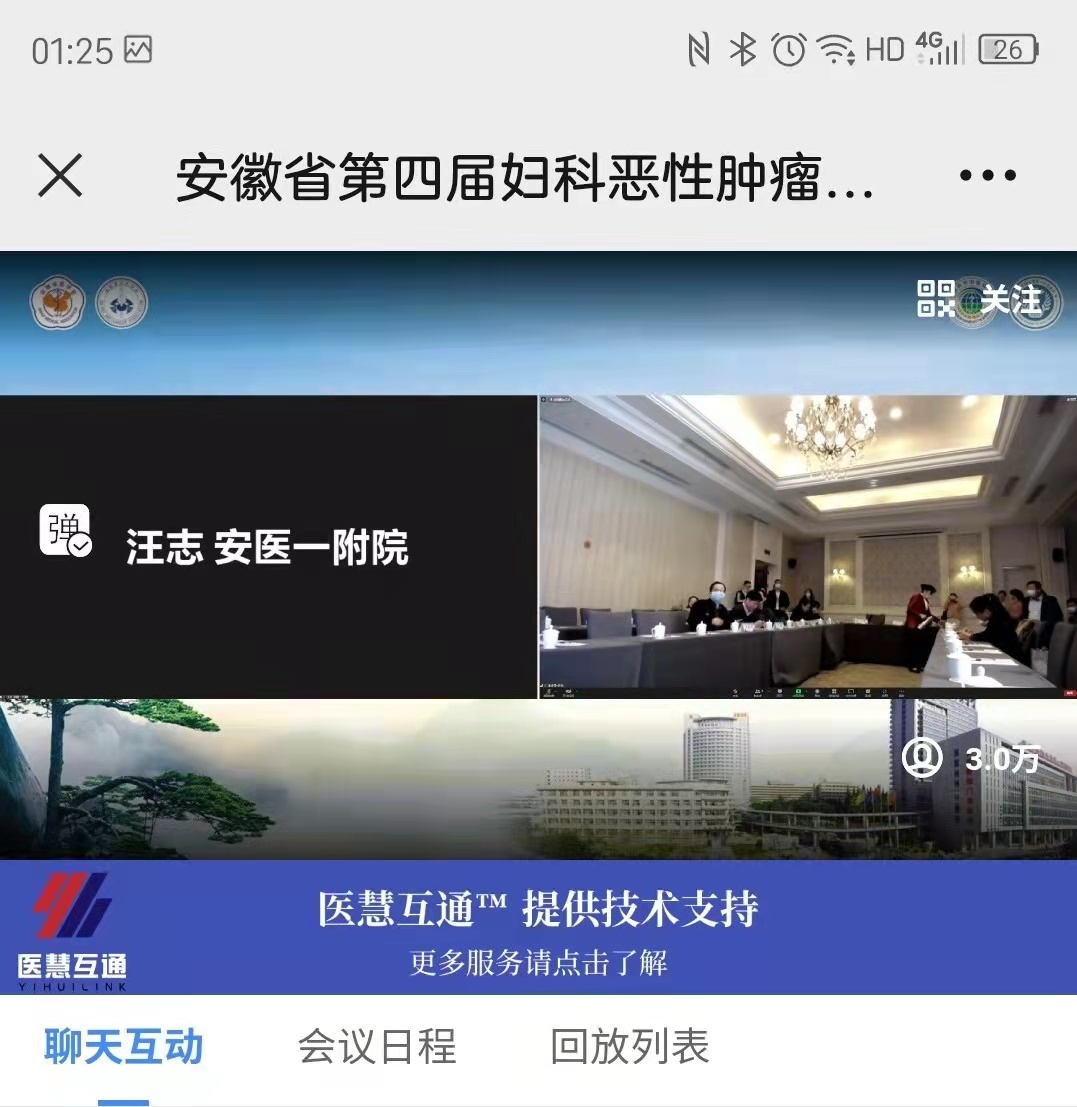
Task: Switch to the 聊天互动 tab
Action: coord(124,1047)
